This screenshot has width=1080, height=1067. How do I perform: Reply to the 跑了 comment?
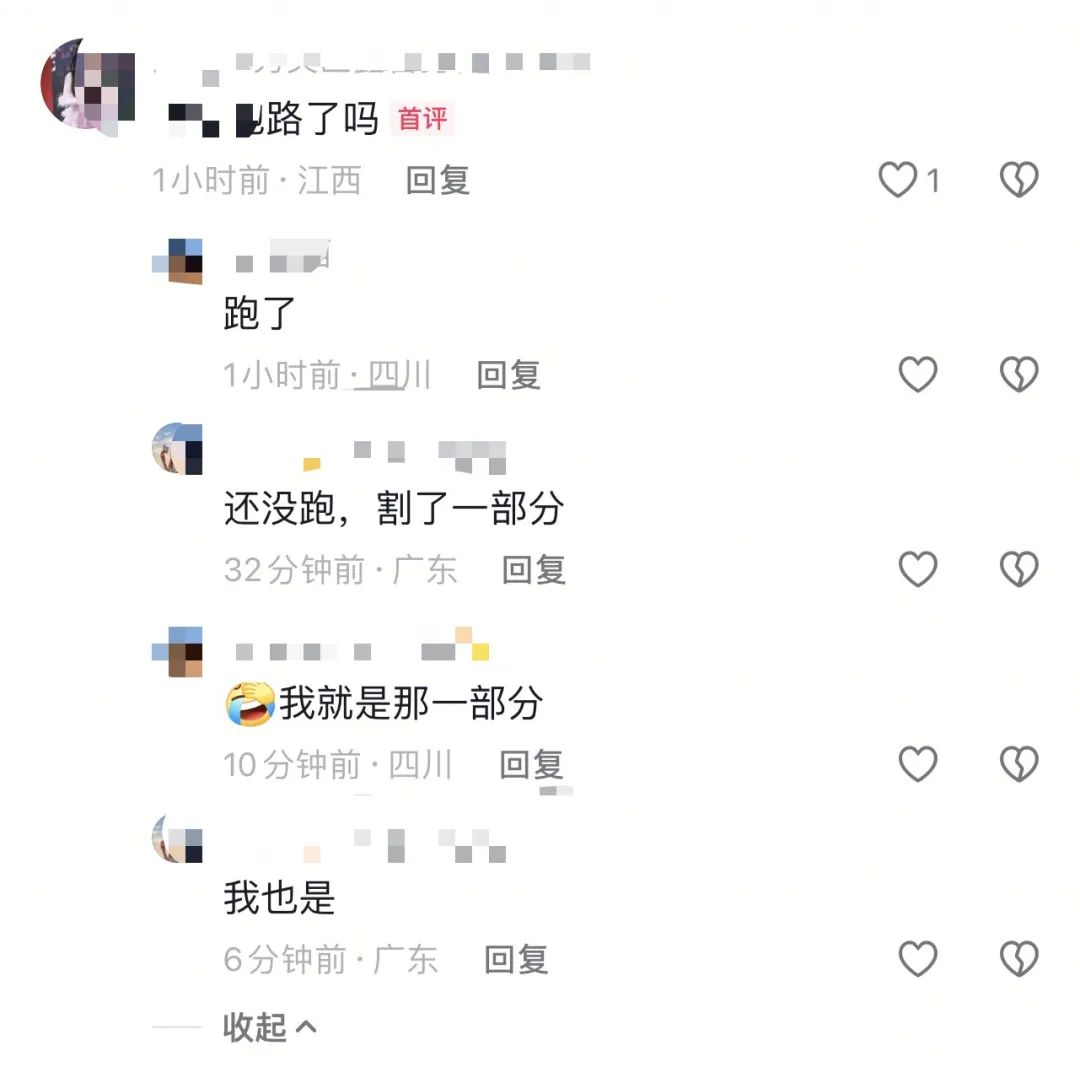point(508,375)
